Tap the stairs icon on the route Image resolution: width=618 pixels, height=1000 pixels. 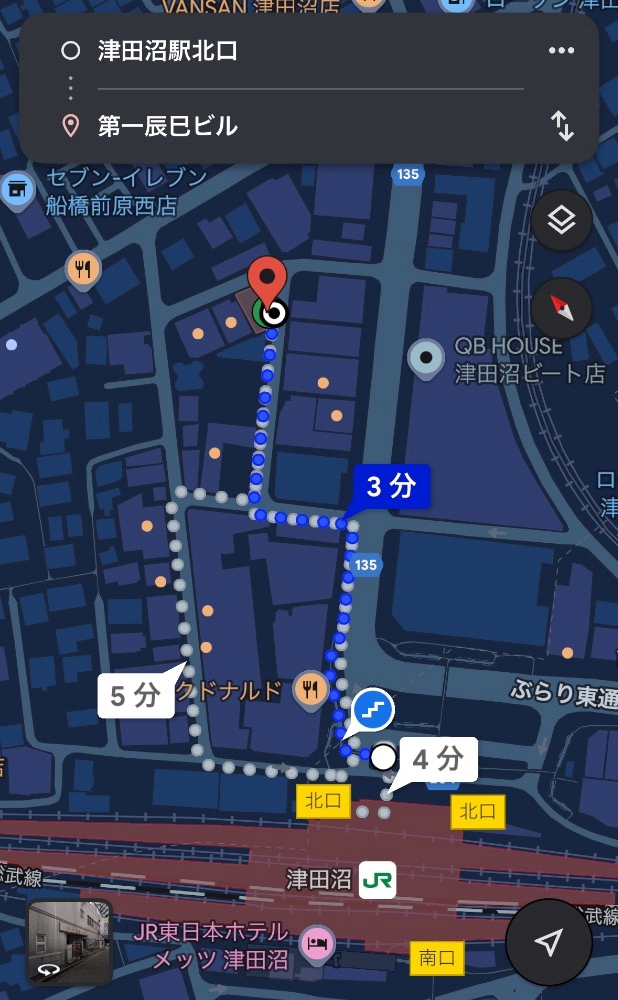coord(374,710)
